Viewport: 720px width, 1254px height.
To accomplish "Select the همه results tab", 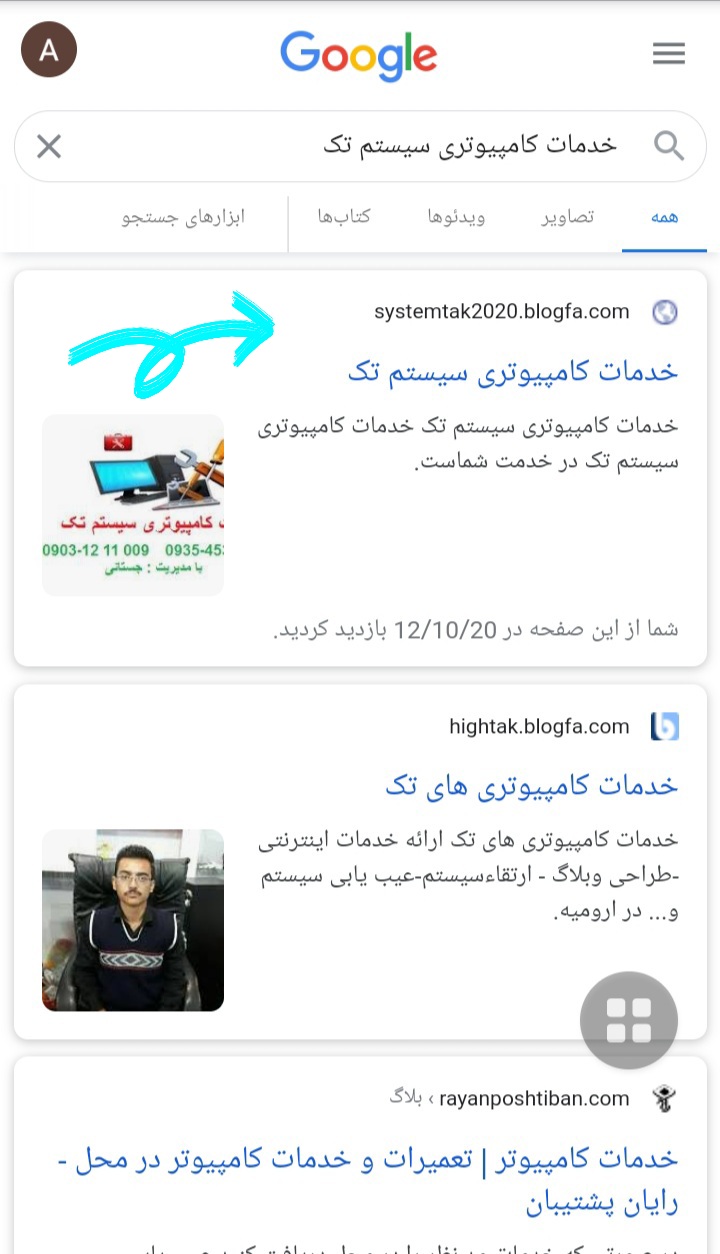I will 663,217.
